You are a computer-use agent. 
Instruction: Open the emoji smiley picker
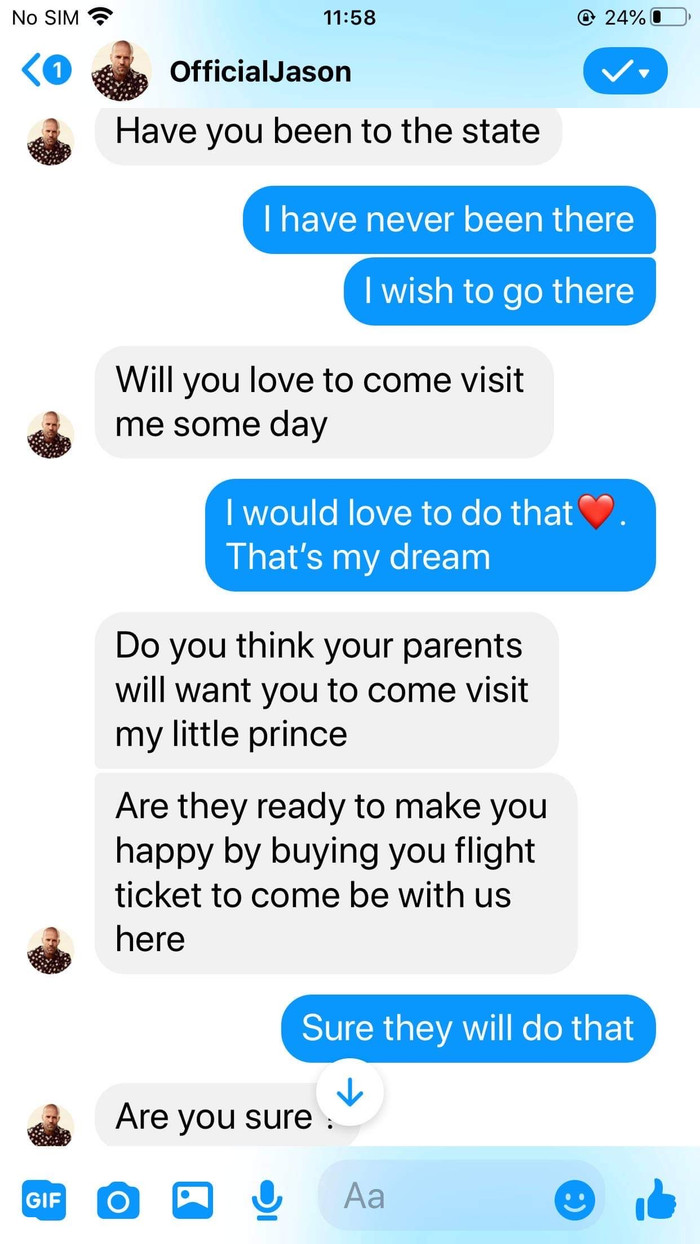(x=574, y=1199)
